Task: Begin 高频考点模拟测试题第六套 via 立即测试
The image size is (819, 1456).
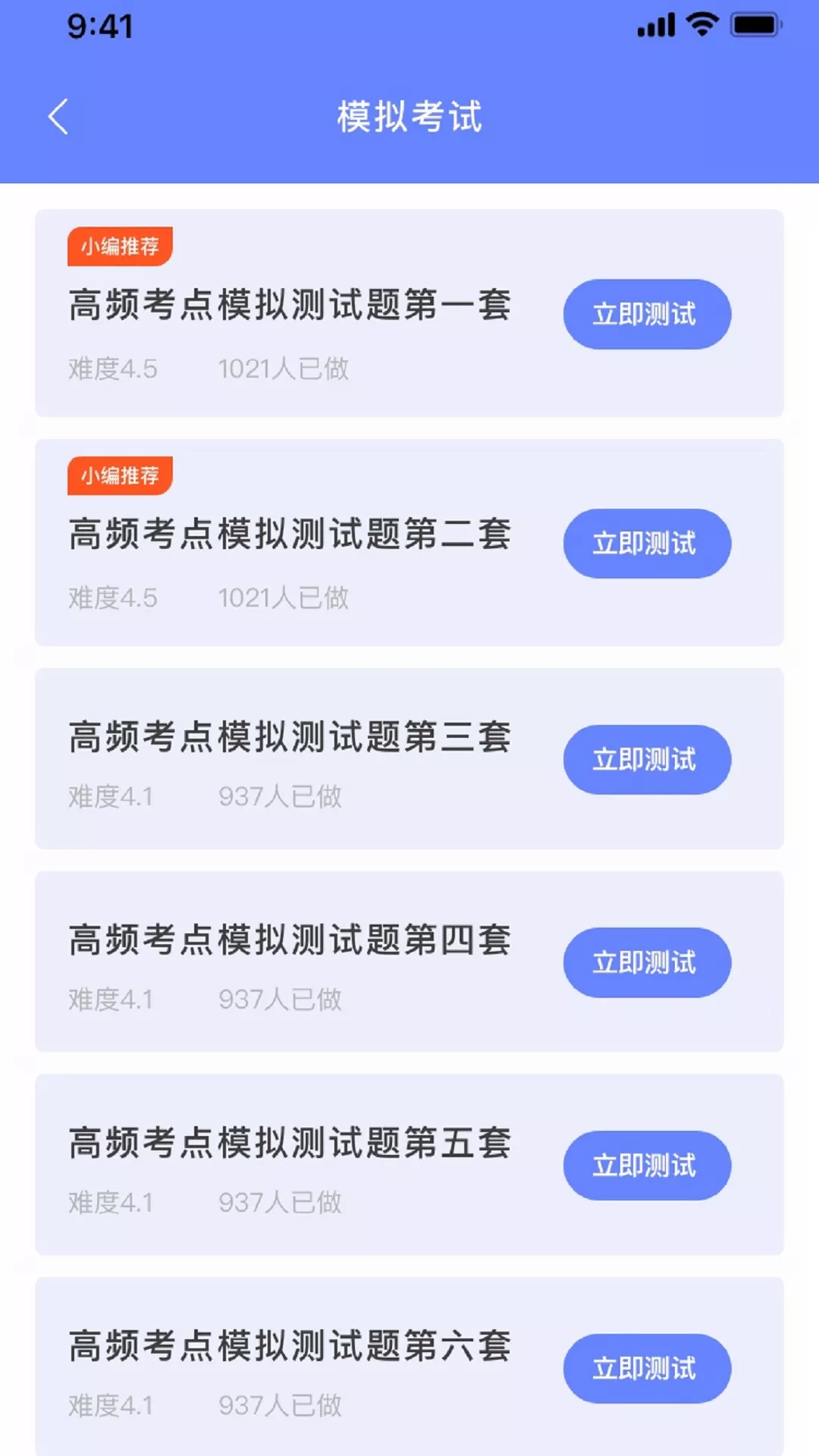Action: 647,1368
